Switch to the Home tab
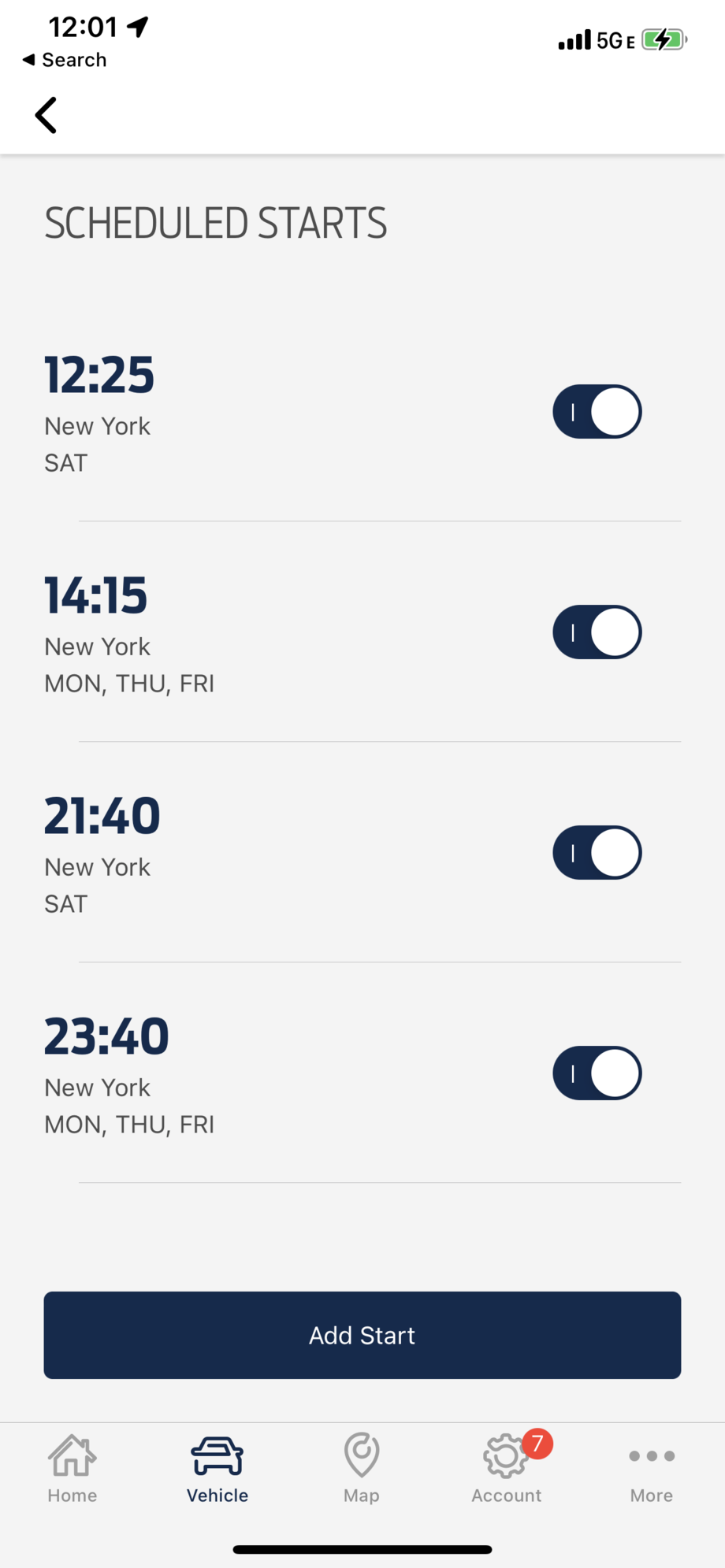 (72, 1470)
